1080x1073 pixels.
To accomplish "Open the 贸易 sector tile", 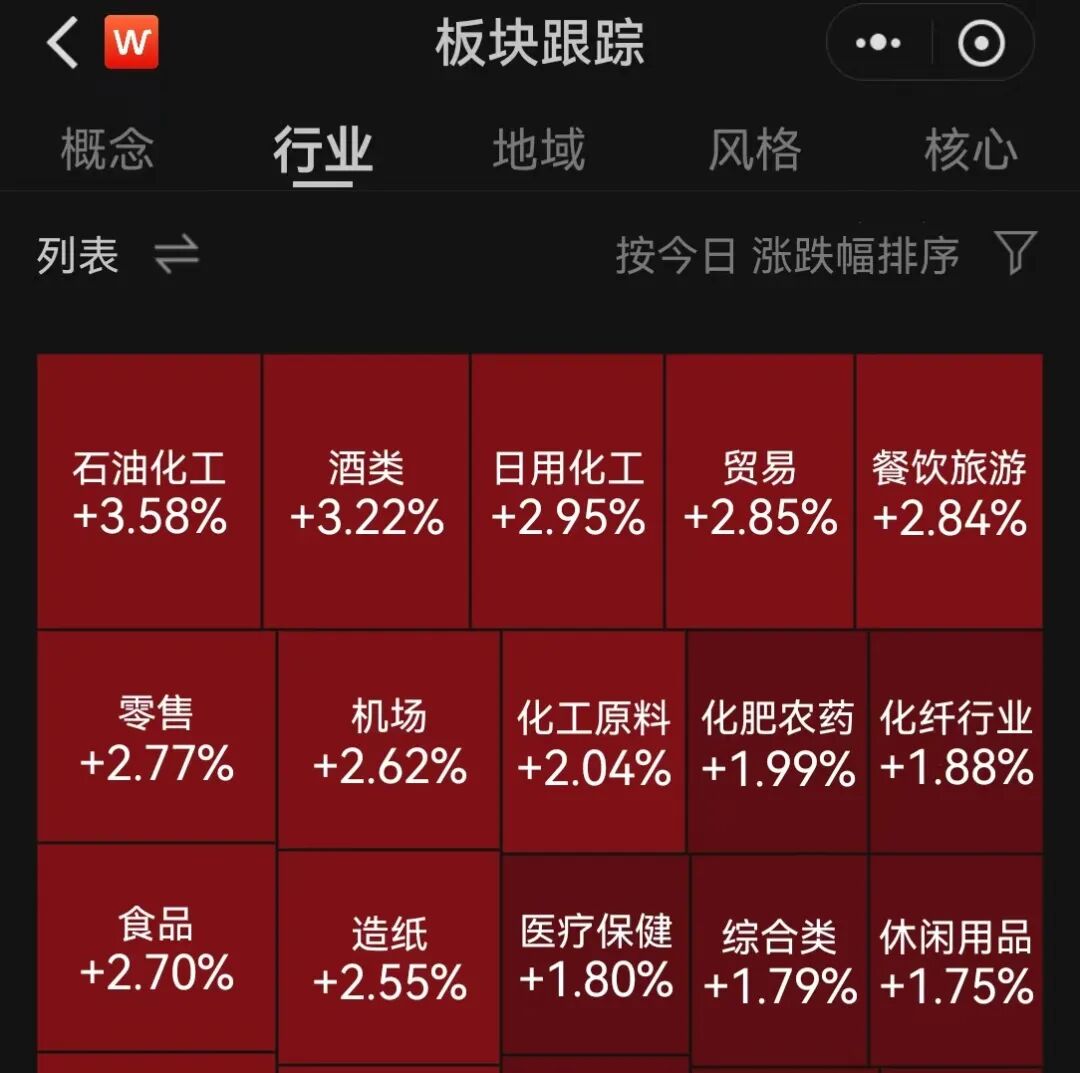I will pyautogui.click(x=760, y=491).
